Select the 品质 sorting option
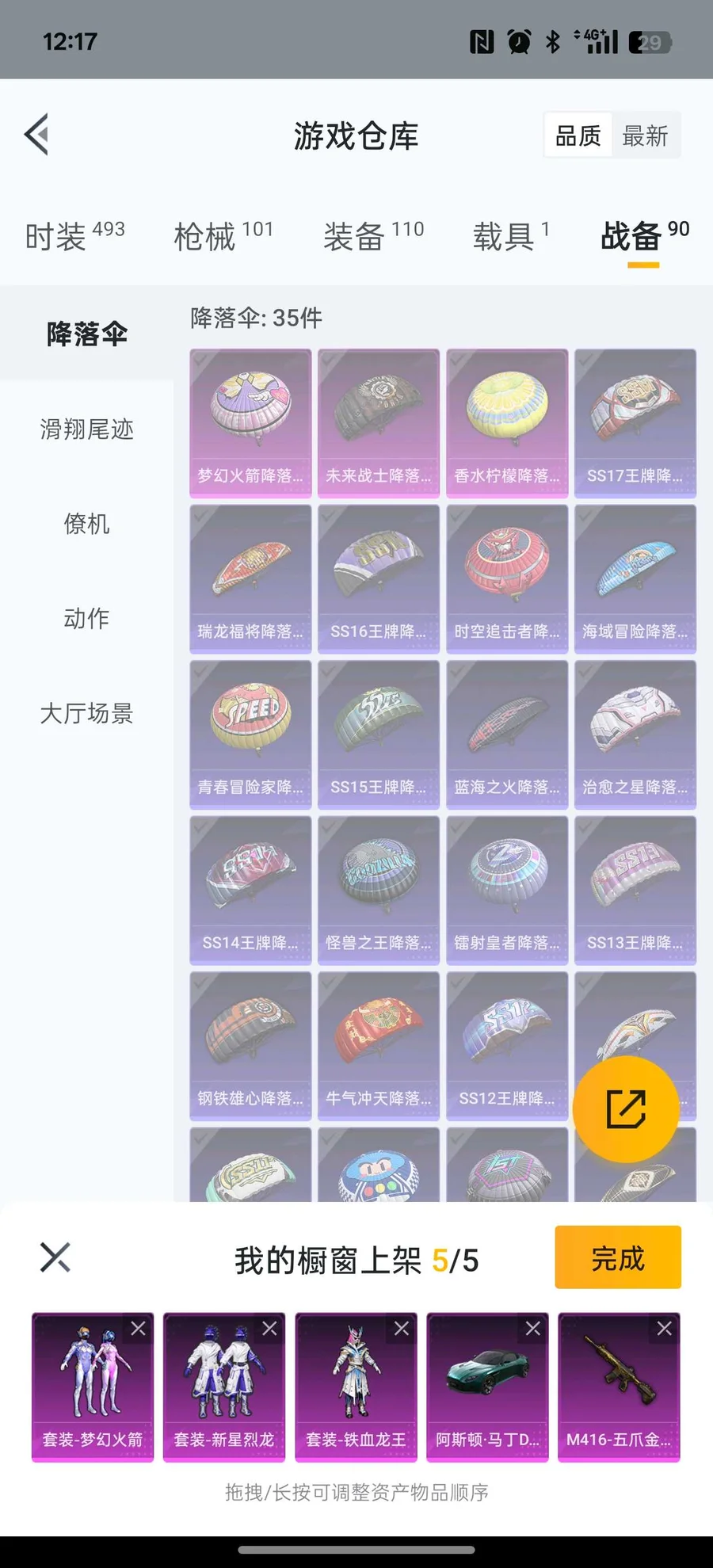Image resolution: width=713 pixels, height=1568 pixels. pyautogui.click(x=578, y=135)
